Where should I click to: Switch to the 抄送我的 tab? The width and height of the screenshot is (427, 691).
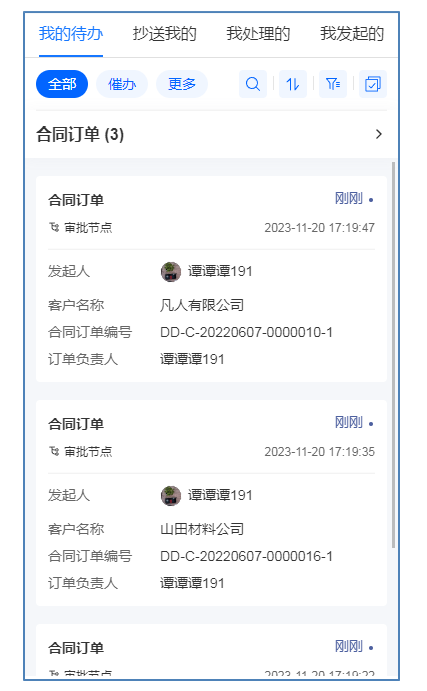tap(164, 33)
